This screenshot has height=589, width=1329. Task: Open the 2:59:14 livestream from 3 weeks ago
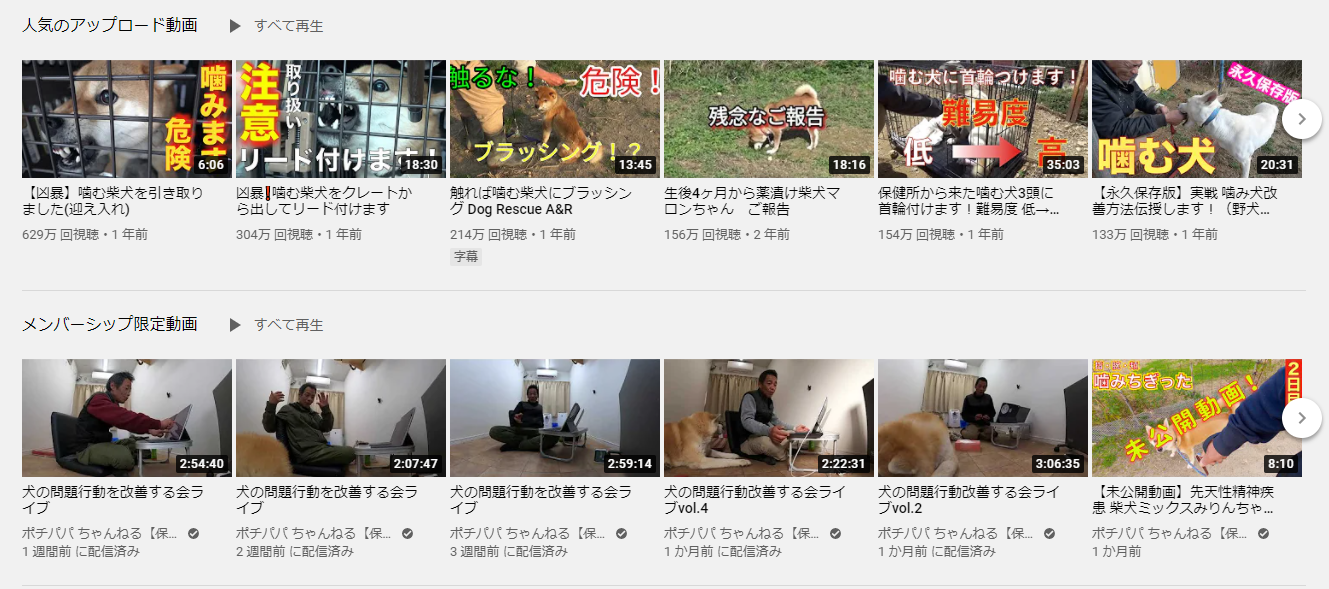coord(554,418)
